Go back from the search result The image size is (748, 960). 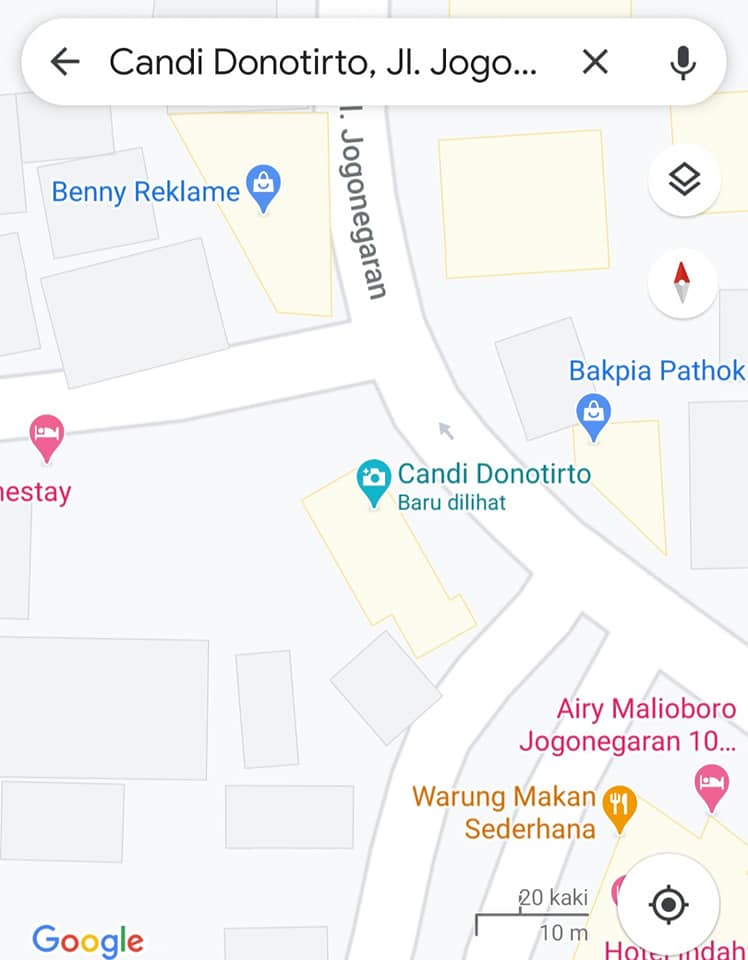(x=65, y=62)
